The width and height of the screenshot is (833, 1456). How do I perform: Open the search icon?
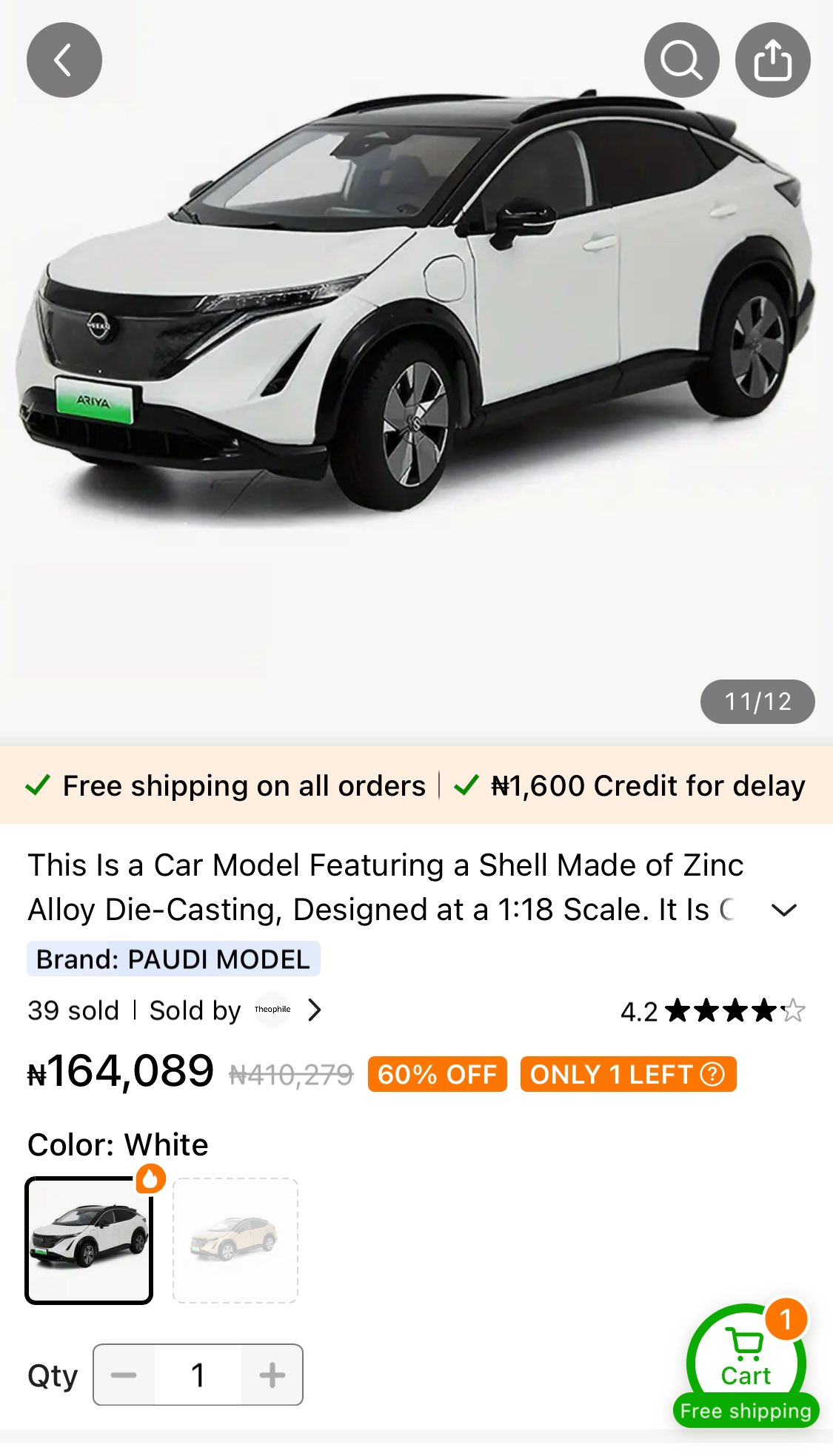coord(681,60)
